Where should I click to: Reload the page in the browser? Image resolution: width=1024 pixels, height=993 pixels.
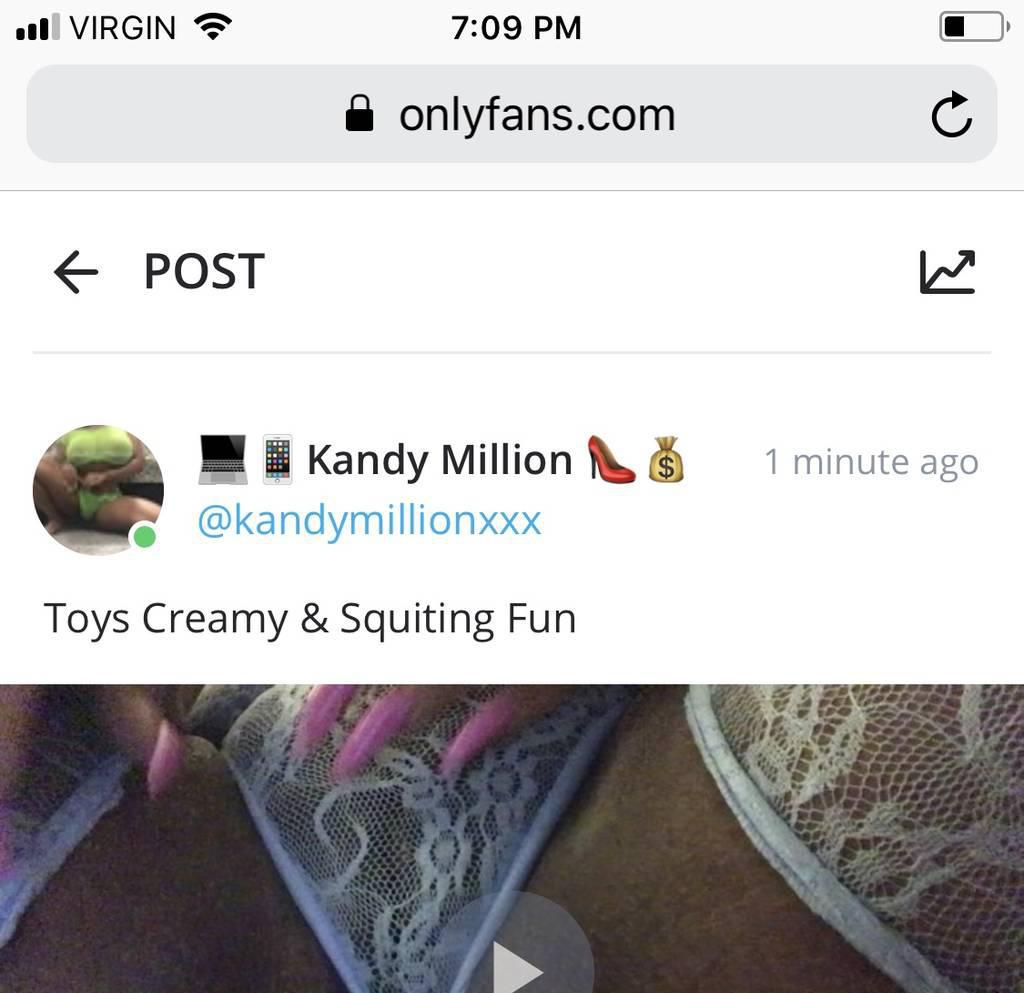tap(951, 115)
